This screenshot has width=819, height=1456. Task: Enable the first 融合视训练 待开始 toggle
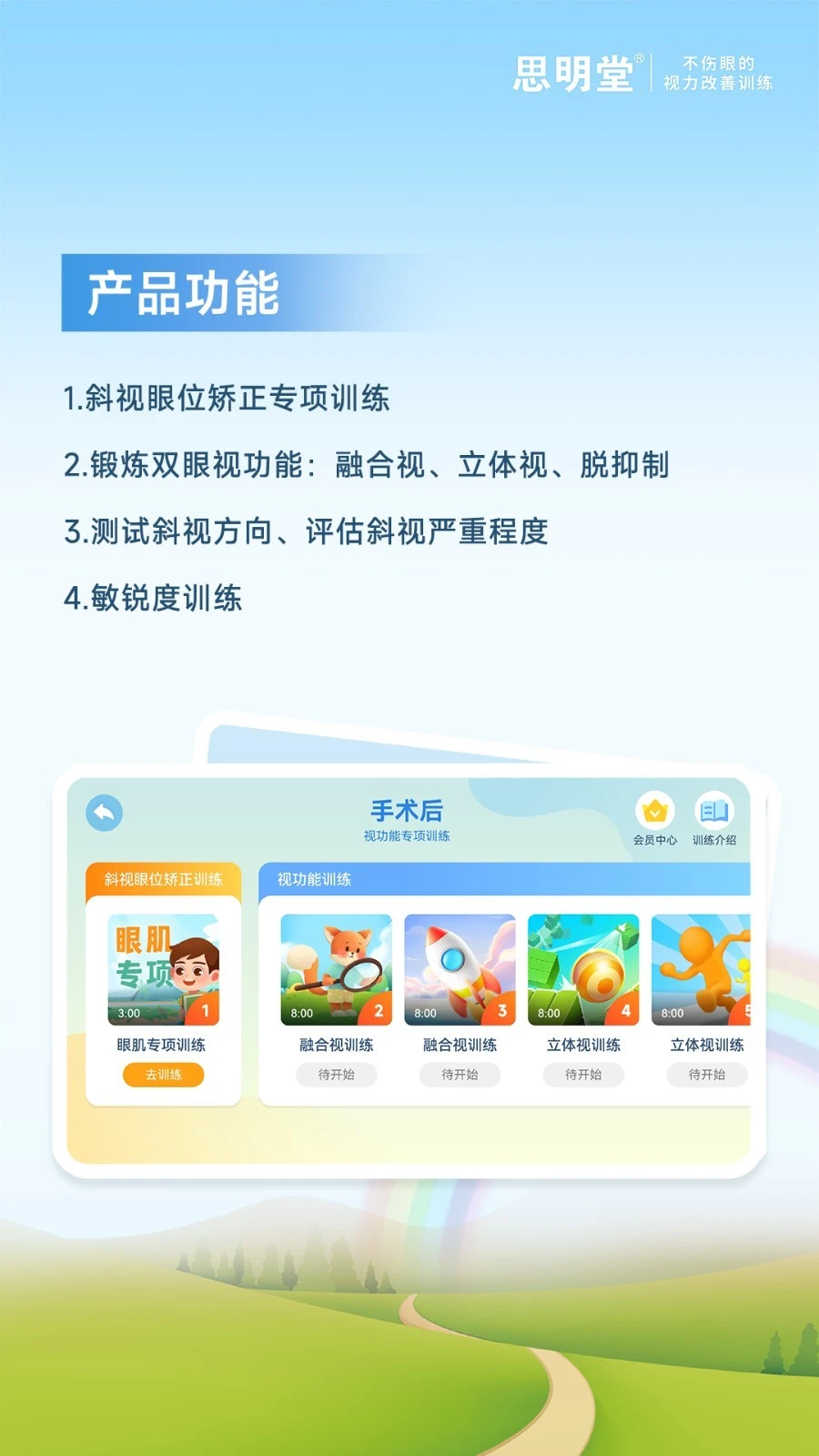(x=338, y=1076)
